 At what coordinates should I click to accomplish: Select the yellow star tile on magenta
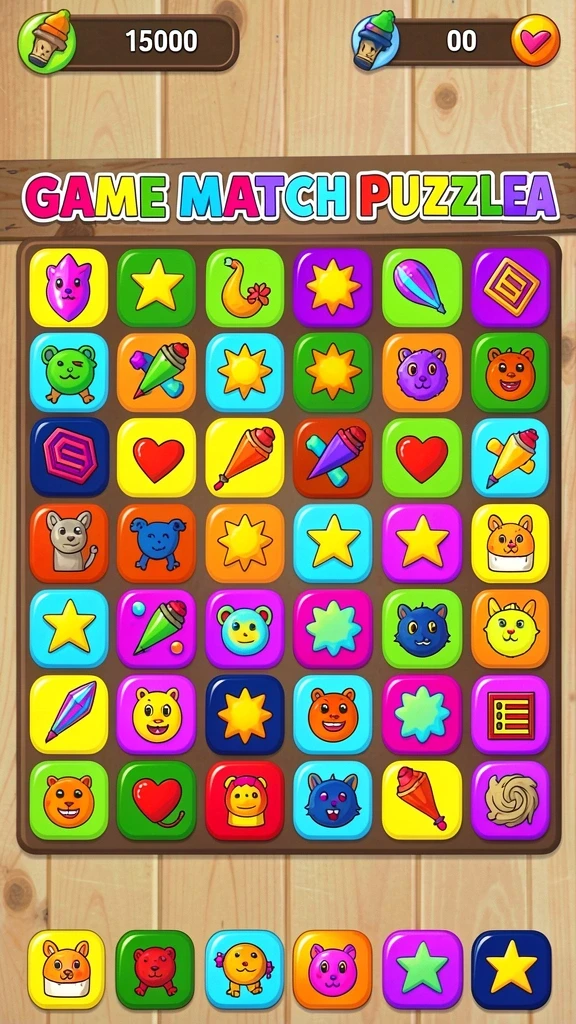point(421,543)
